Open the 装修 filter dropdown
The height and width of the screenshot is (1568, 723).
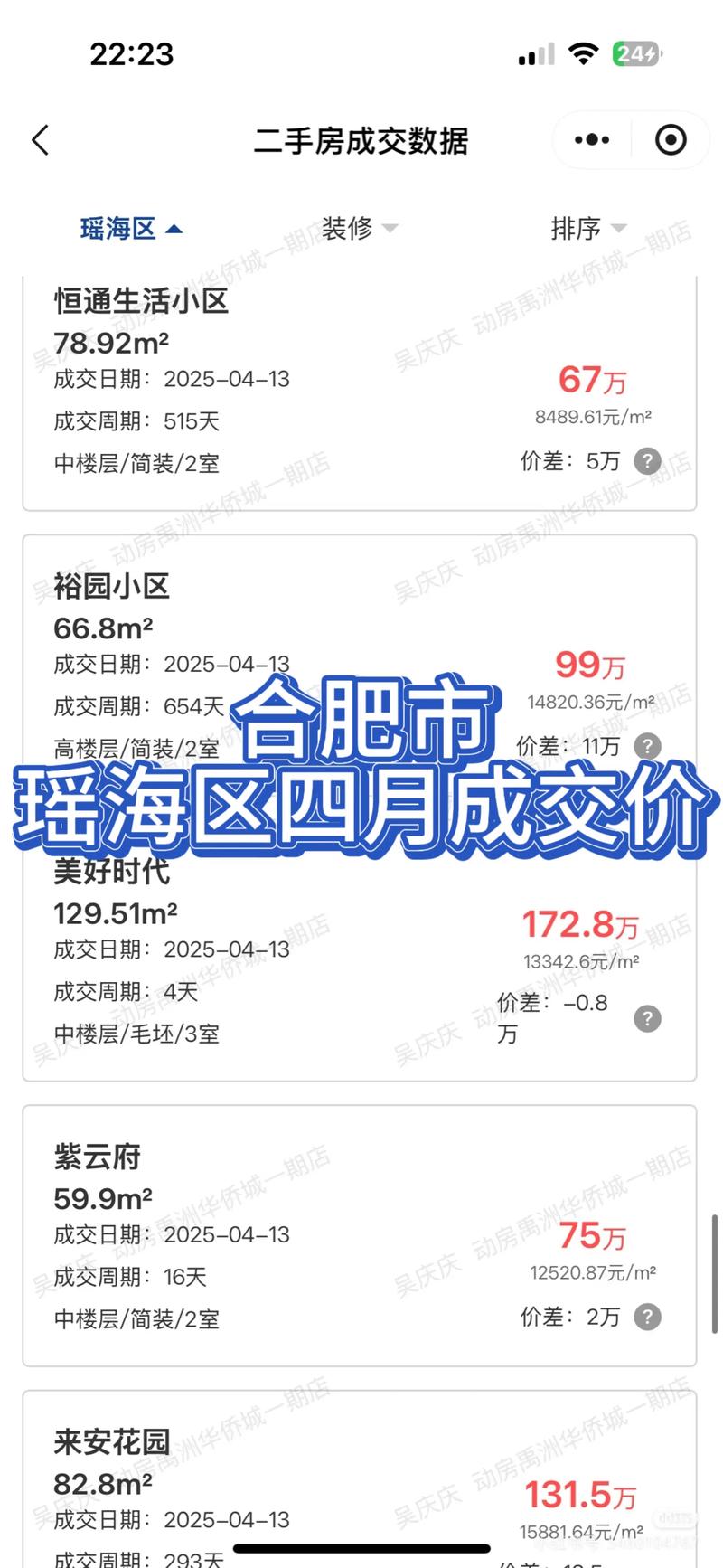pyautogui.click(x=359, y=229)
